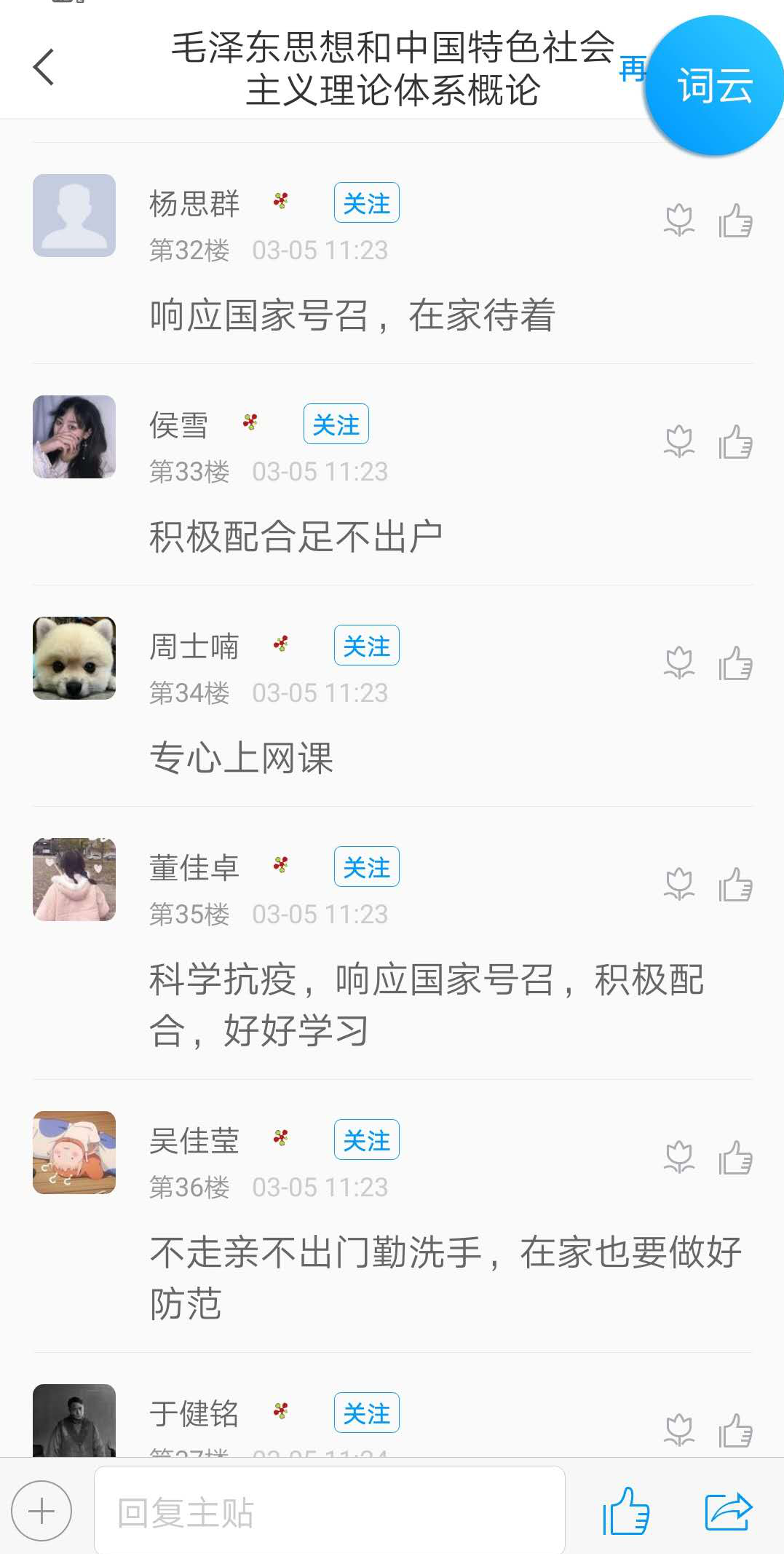Open the plus attachment menu

tap(41, 1509)
